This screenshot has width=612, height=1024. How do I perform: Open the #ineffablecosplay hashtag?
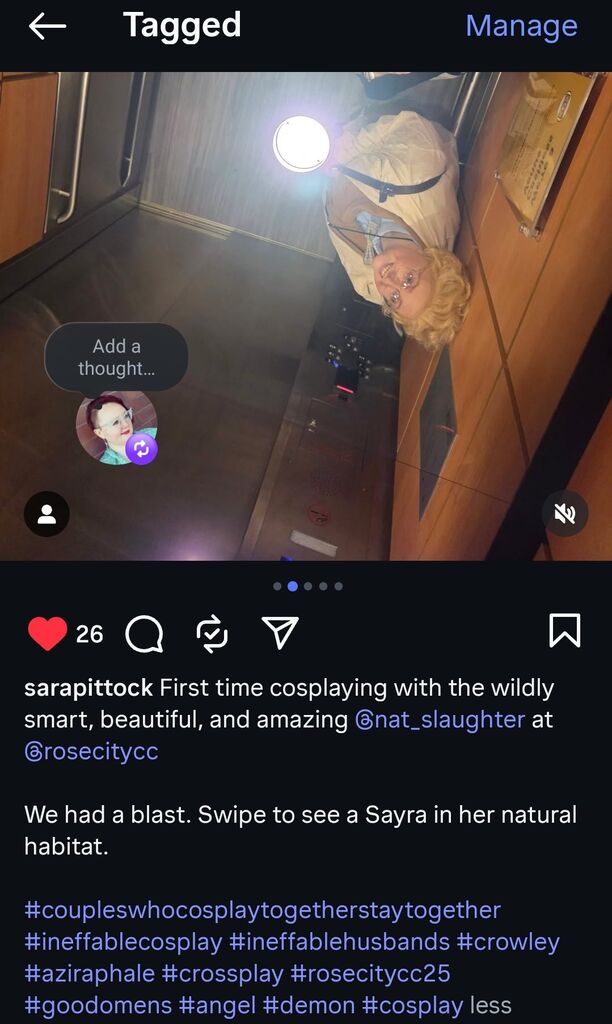pos(122,942)
